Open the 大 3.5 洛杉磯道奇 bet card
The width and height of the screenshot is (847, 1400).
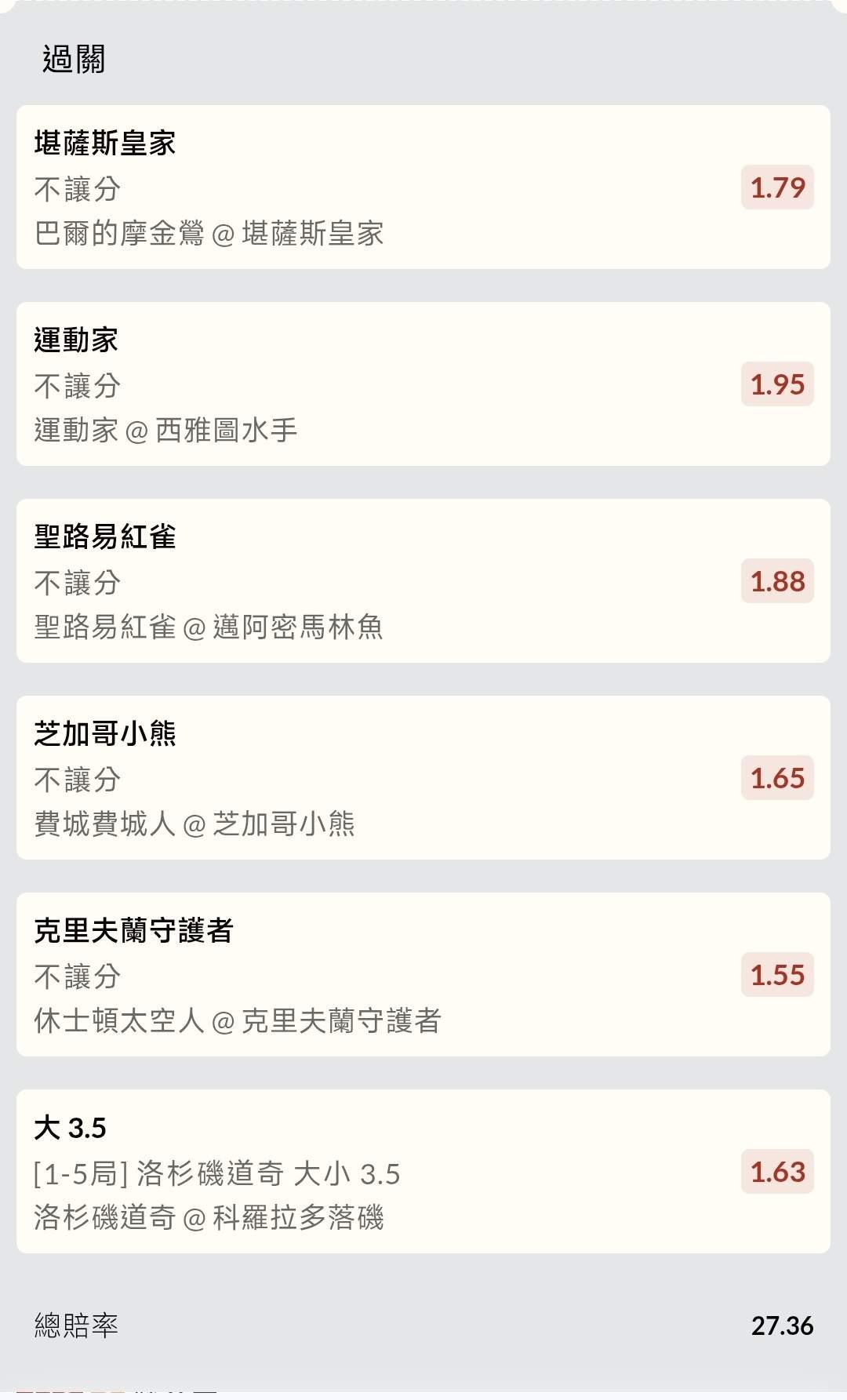point(423,1172)
